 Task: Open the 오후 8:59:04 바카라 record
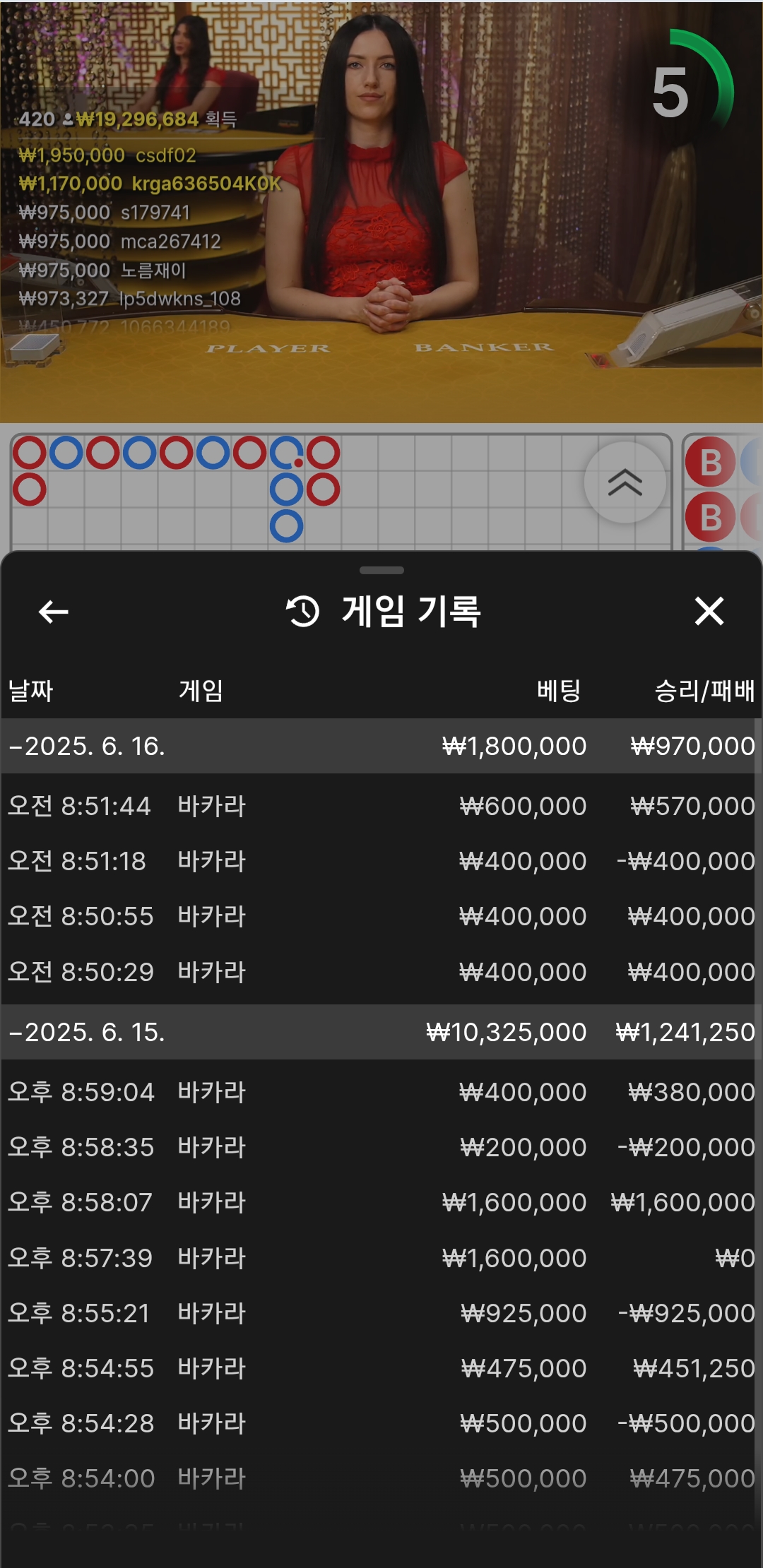click(x=381, y=1092)
